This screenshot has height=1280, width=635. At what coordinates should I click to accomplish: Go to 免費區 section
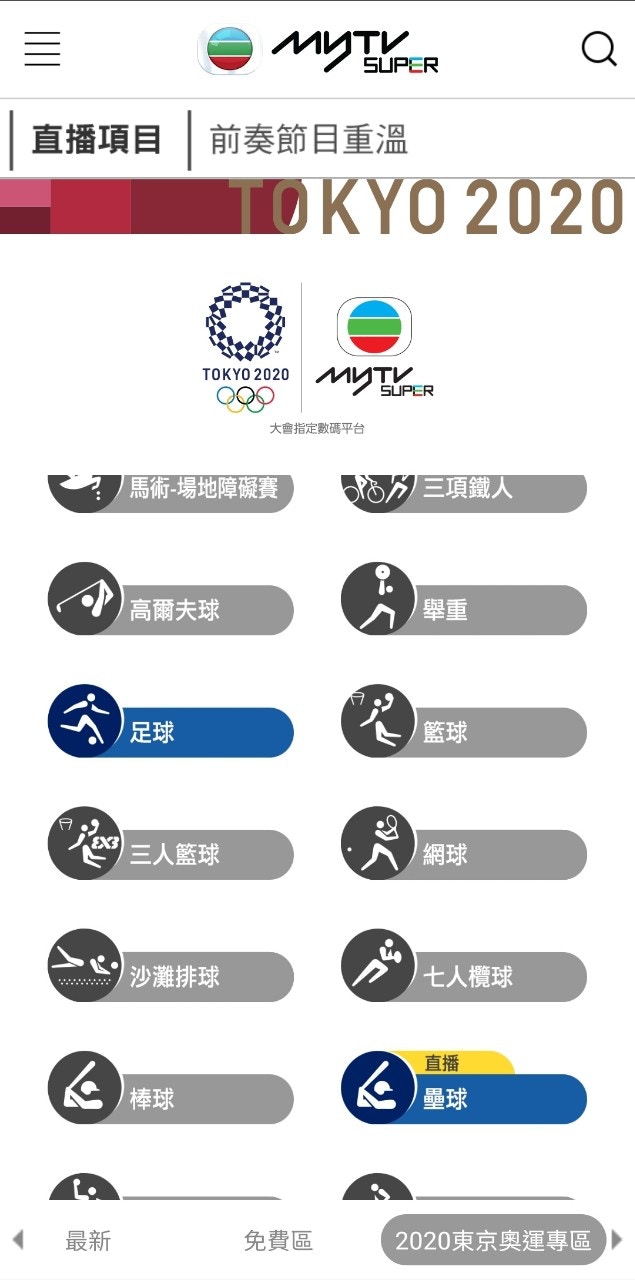coord(278,1241)
